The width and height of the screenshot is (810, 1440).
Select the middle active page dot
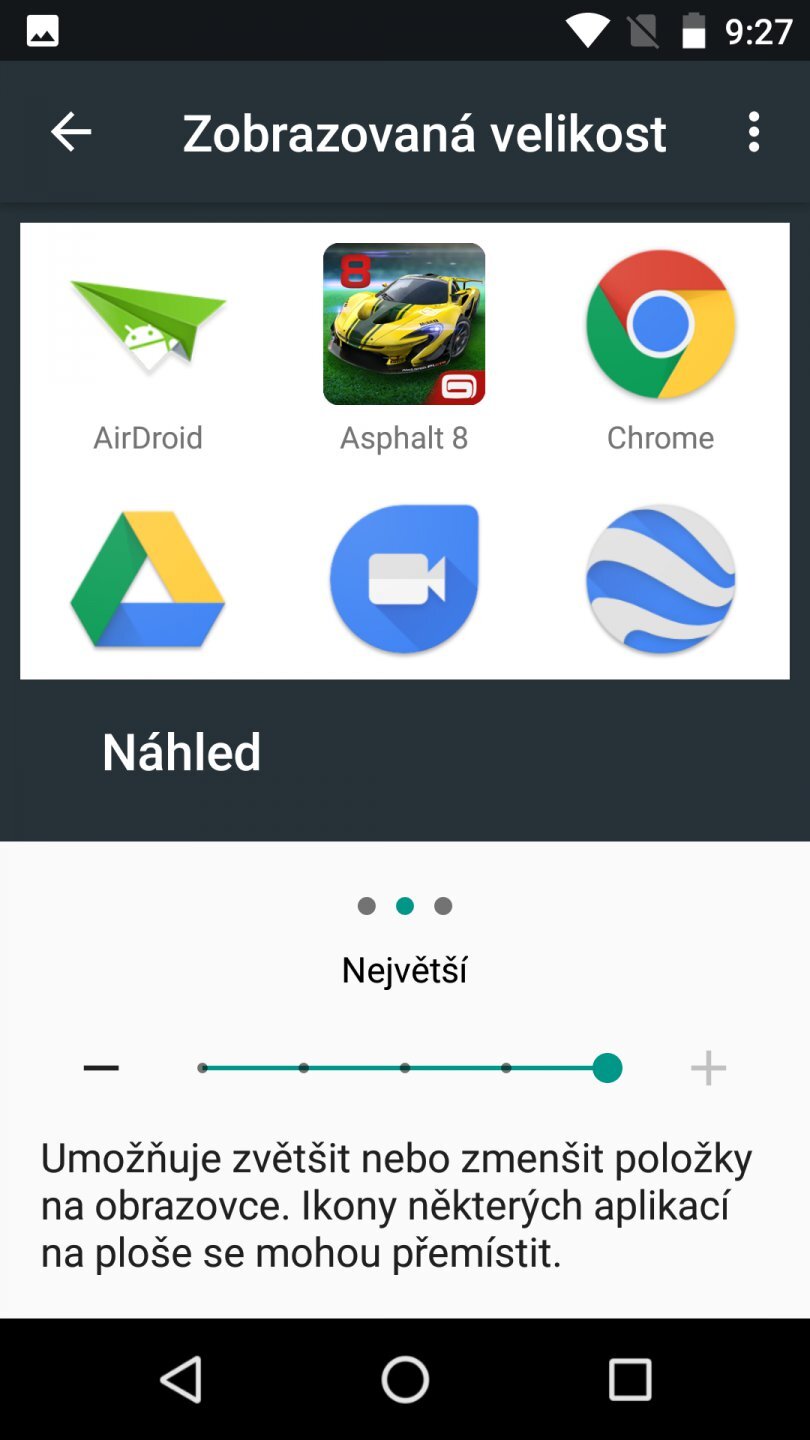404,905
